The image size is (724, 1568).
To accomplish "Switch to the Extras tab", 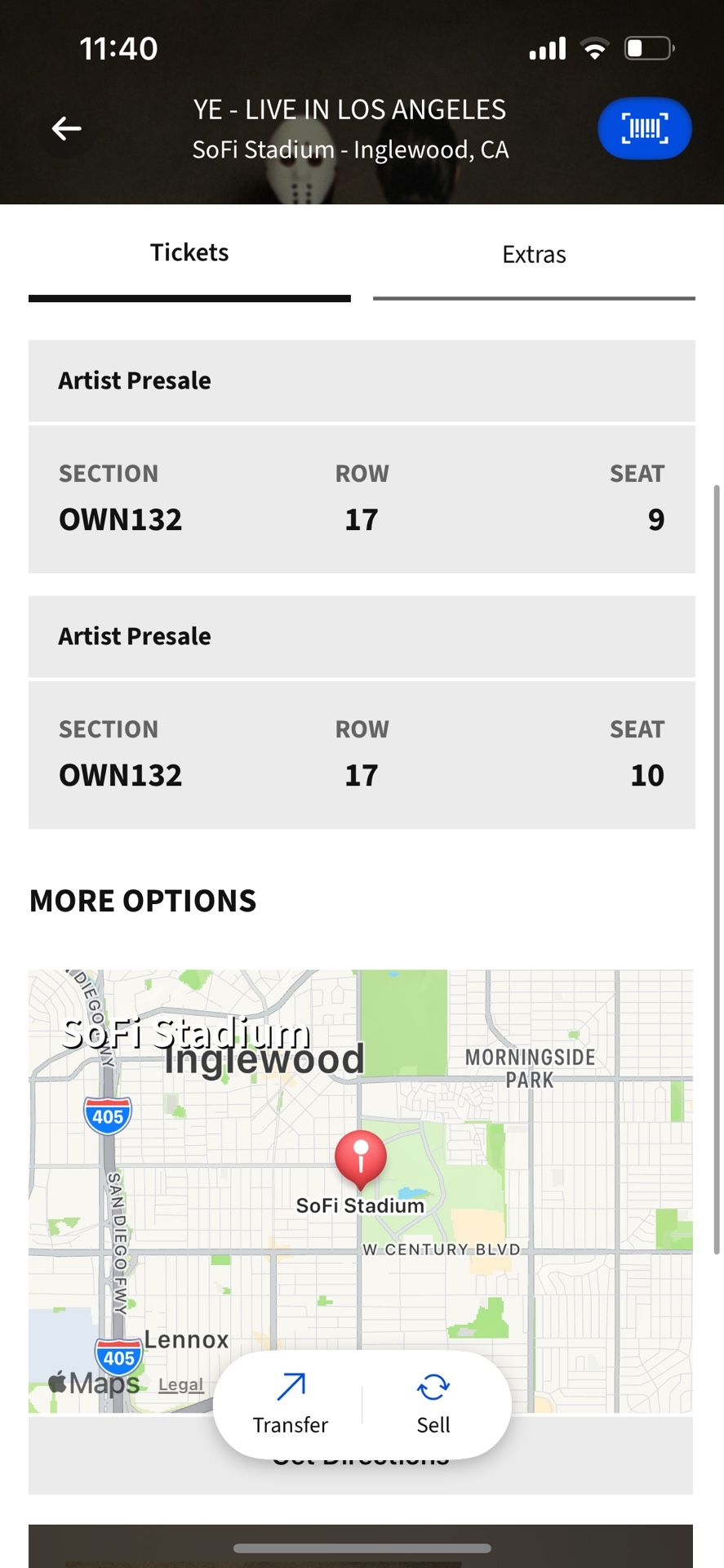I will coord(534,254).
